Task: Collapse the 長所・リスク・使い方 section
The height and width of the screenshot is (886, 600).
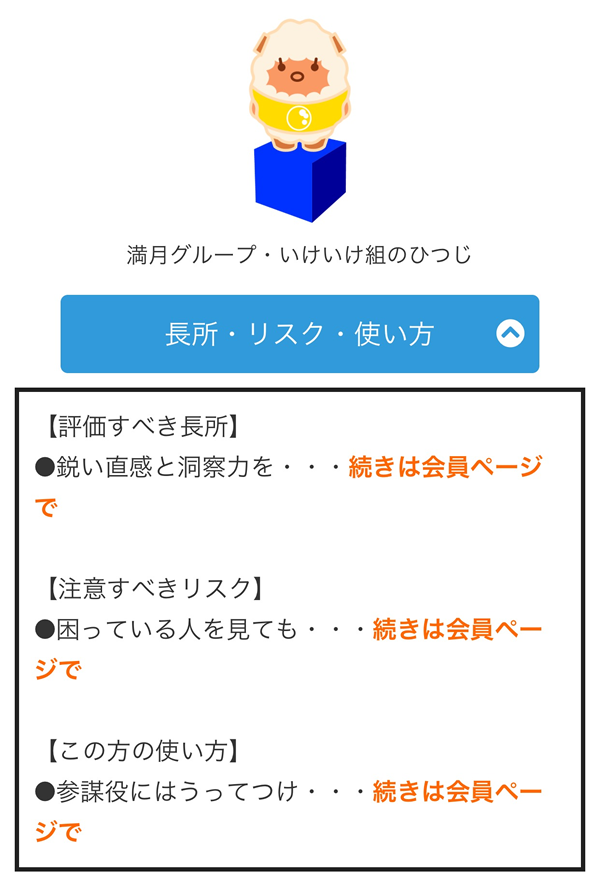Action: 509,334
